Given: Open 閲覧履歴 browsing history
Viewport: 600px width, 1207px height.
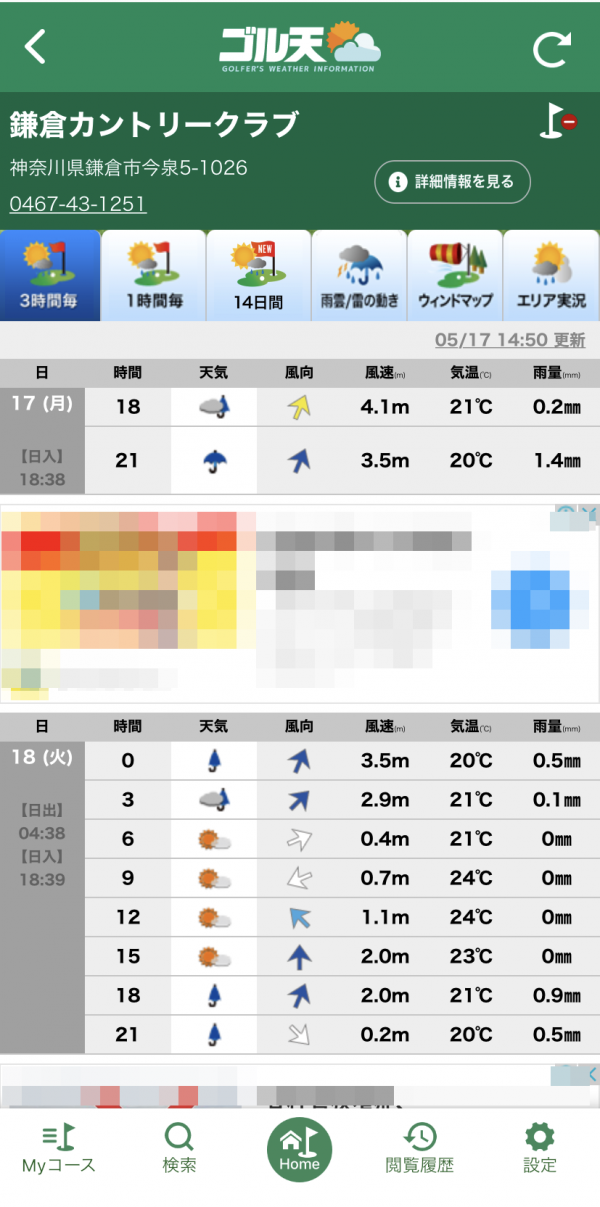Looking at the screenshot, I should point(420,1147).
